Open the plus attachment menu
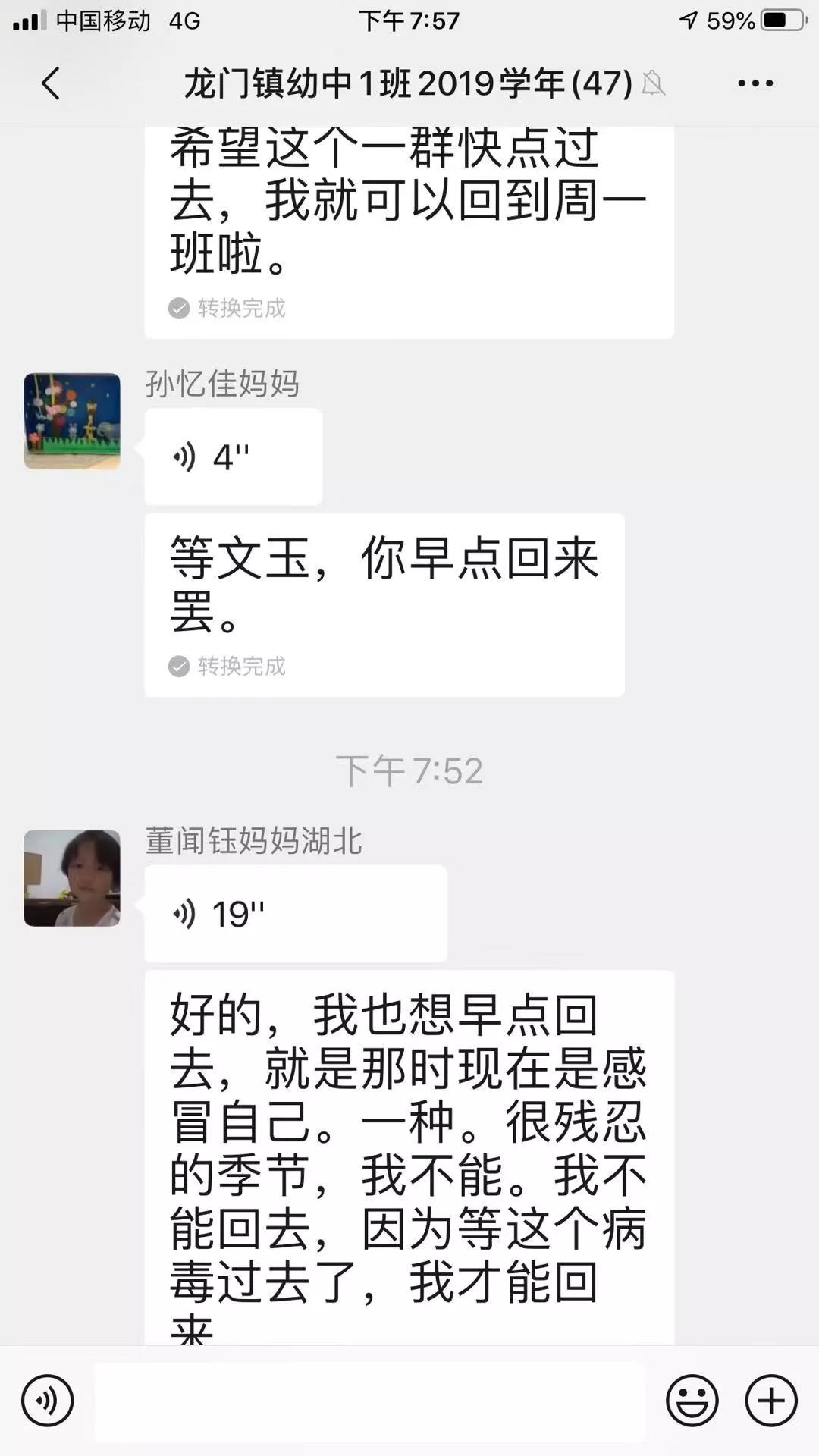Image resolution: width=819 pixels, height=1456 pixels. 771,1401
